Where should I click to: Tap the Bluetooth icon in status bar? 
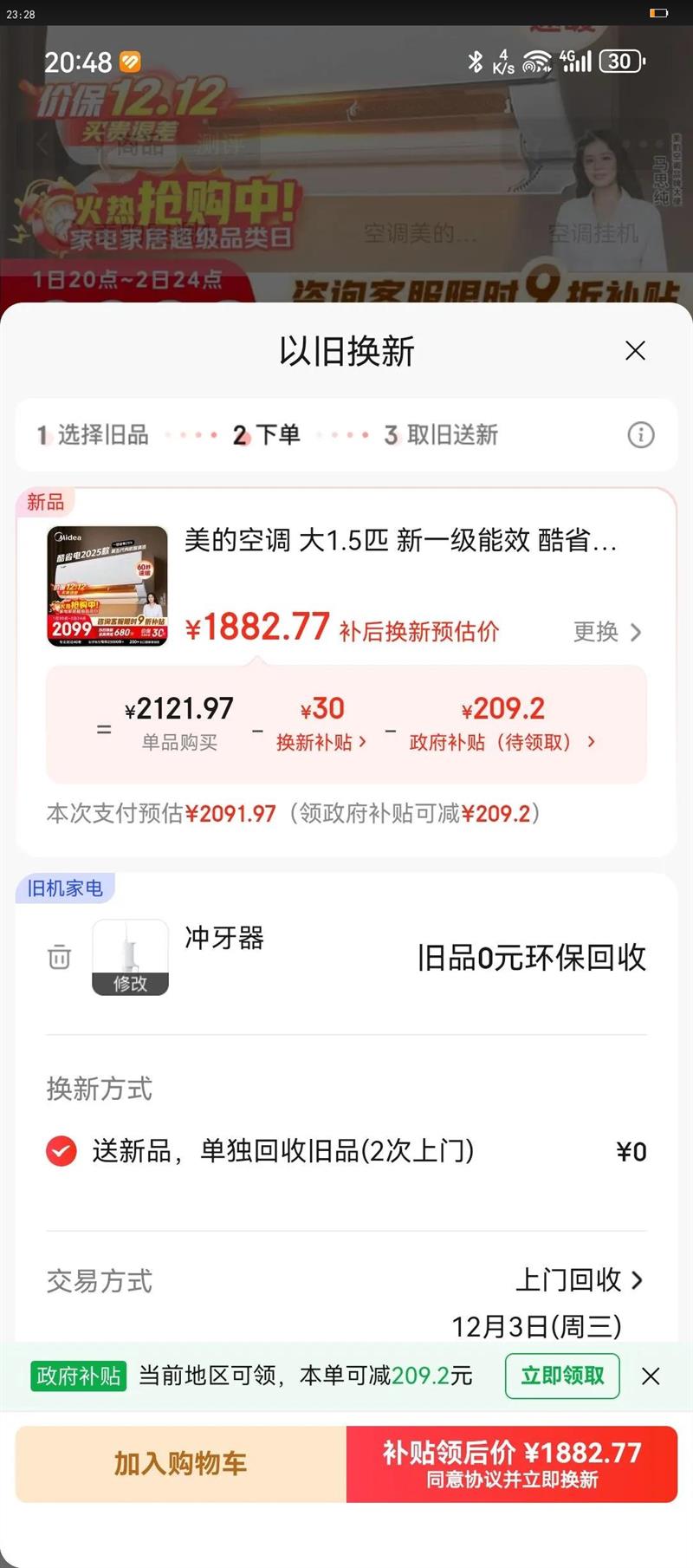coord(475,61)
